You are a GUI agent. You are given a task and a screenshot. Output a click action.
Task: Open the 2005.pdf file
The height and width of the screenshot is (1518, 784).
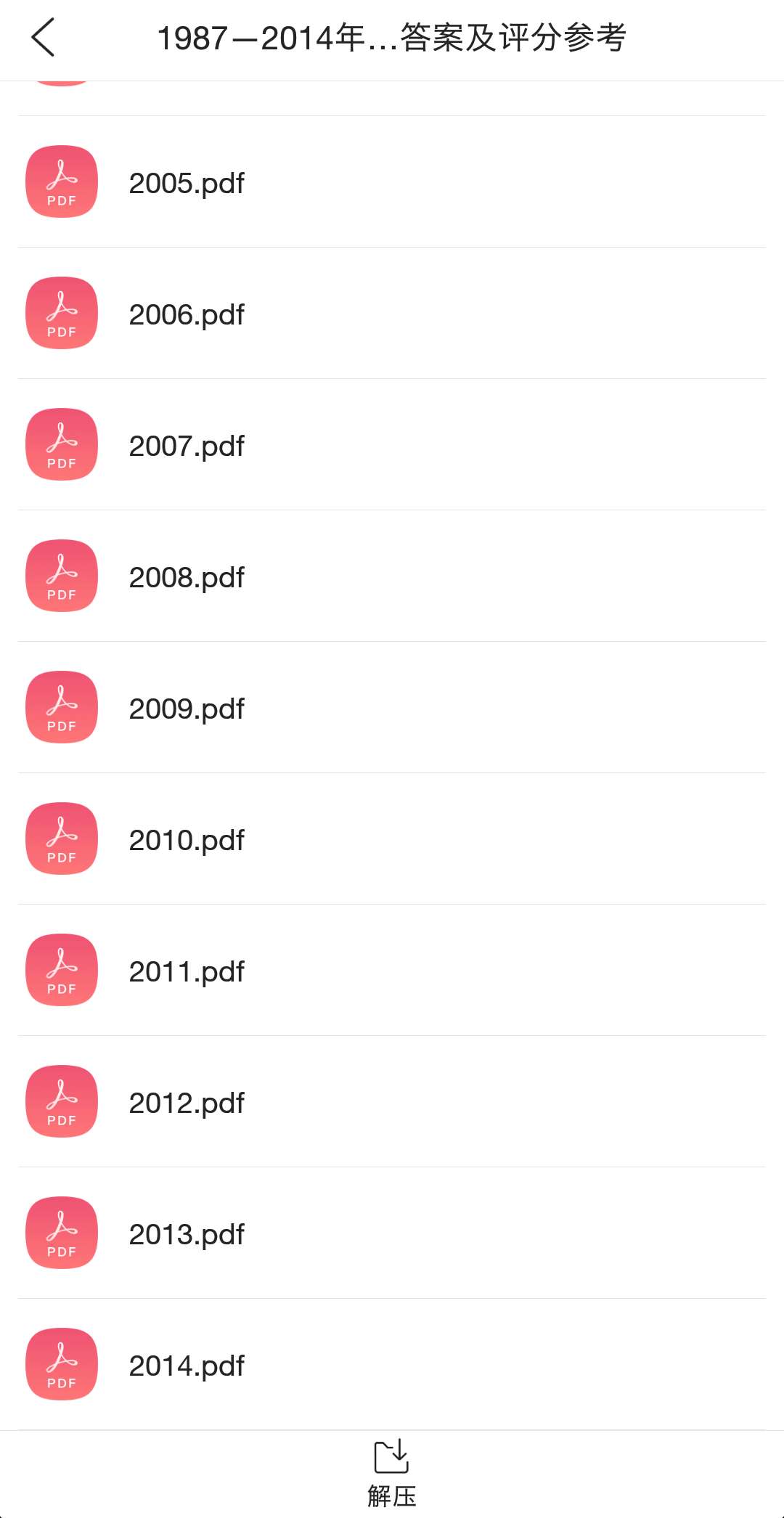(x=187, y=183)
